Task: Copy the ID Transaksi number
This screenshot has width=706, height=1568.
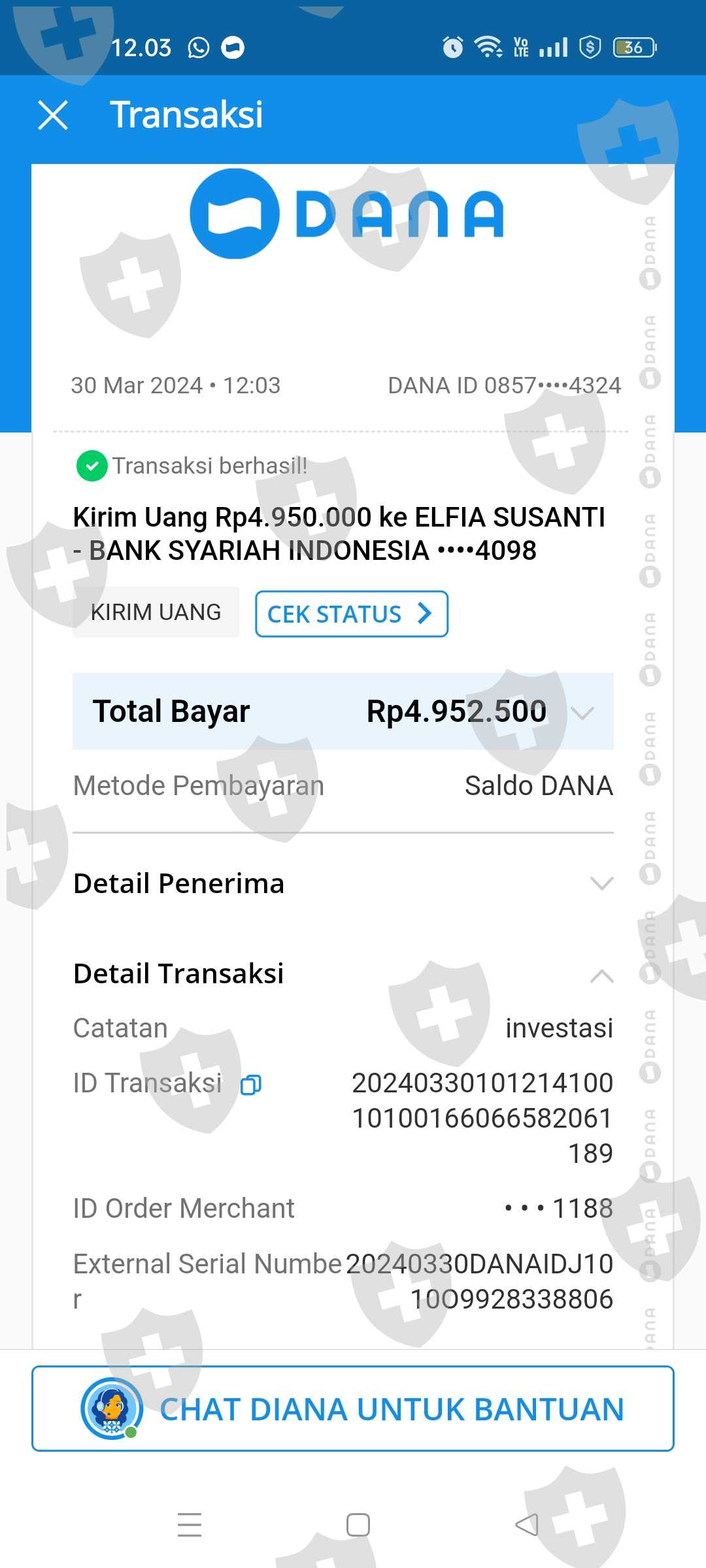Action: point(251,1085)
